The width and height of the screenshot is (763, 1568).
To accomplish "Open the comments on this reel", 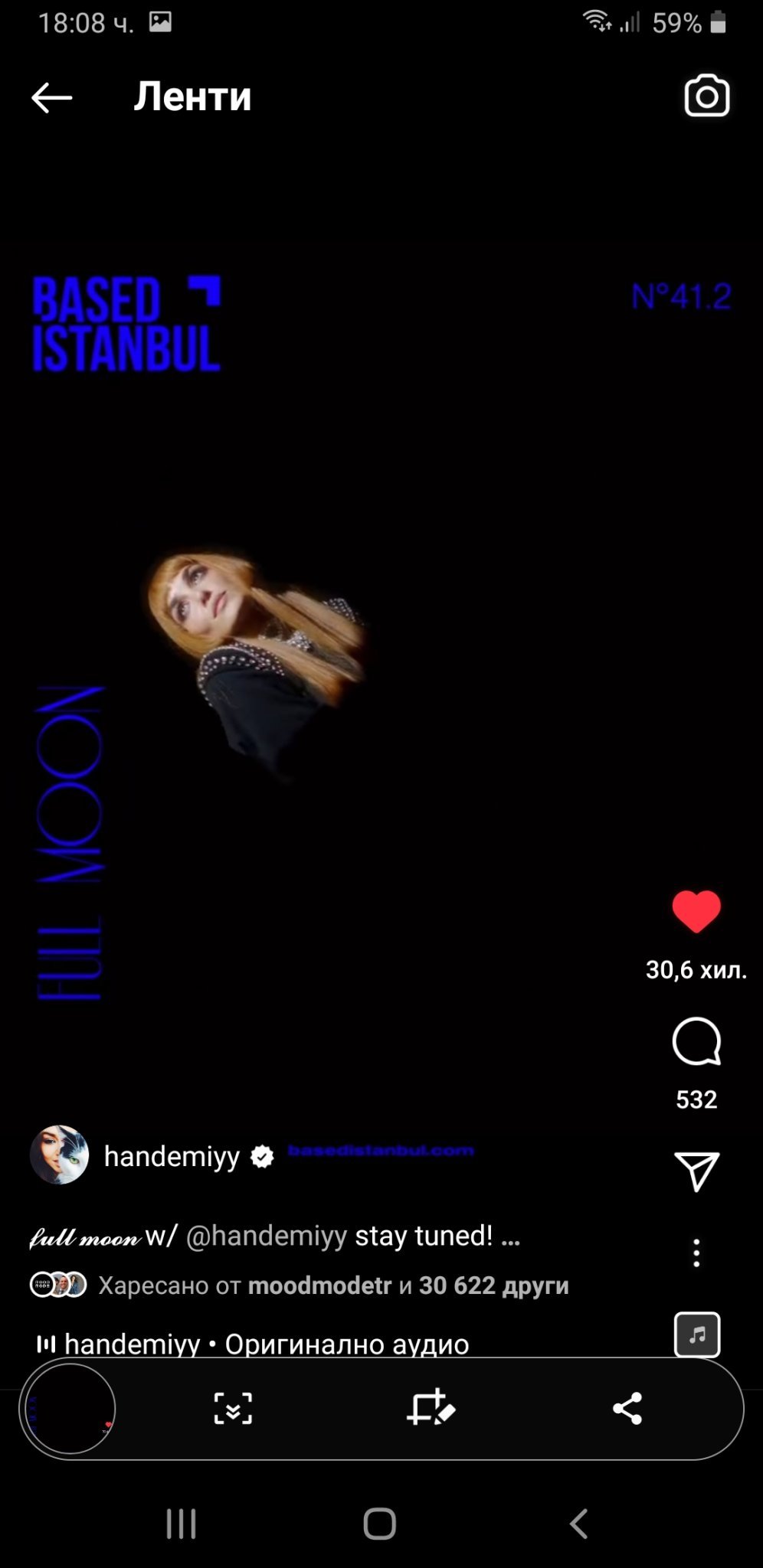I will tap(696, 1042).
